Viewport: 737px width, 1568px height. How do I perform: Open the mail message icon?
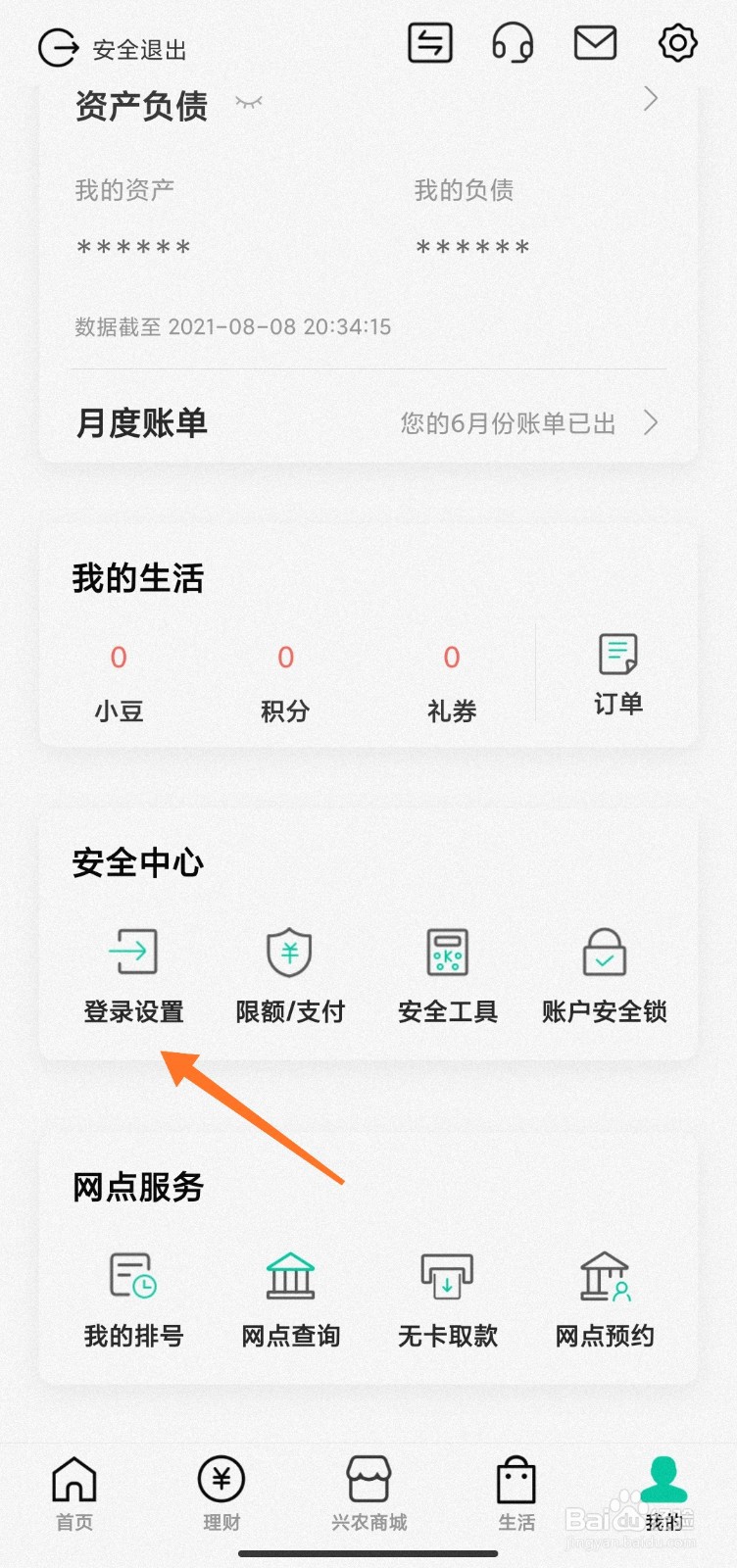594,41
